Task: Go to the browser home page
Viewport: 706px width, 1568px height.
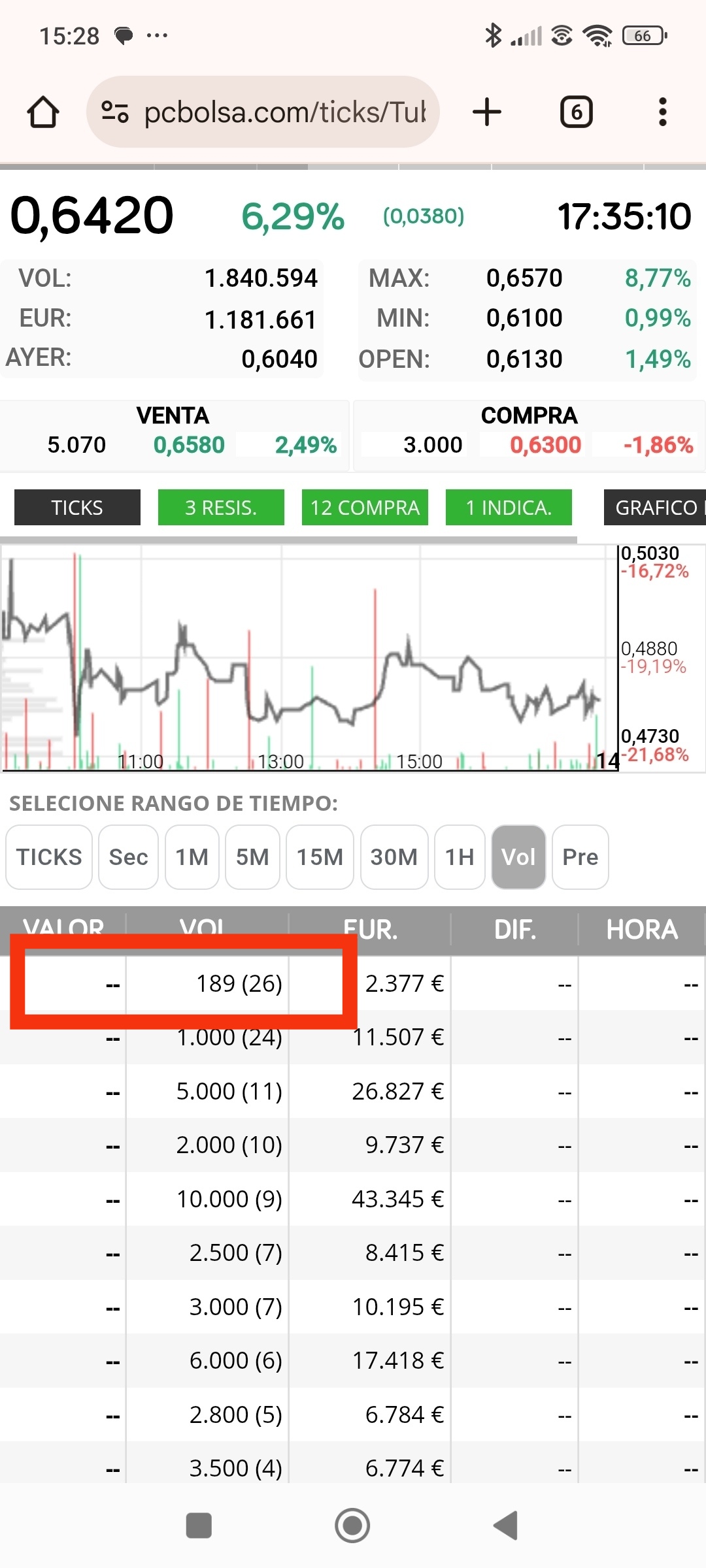Action: tap(43, 112)
